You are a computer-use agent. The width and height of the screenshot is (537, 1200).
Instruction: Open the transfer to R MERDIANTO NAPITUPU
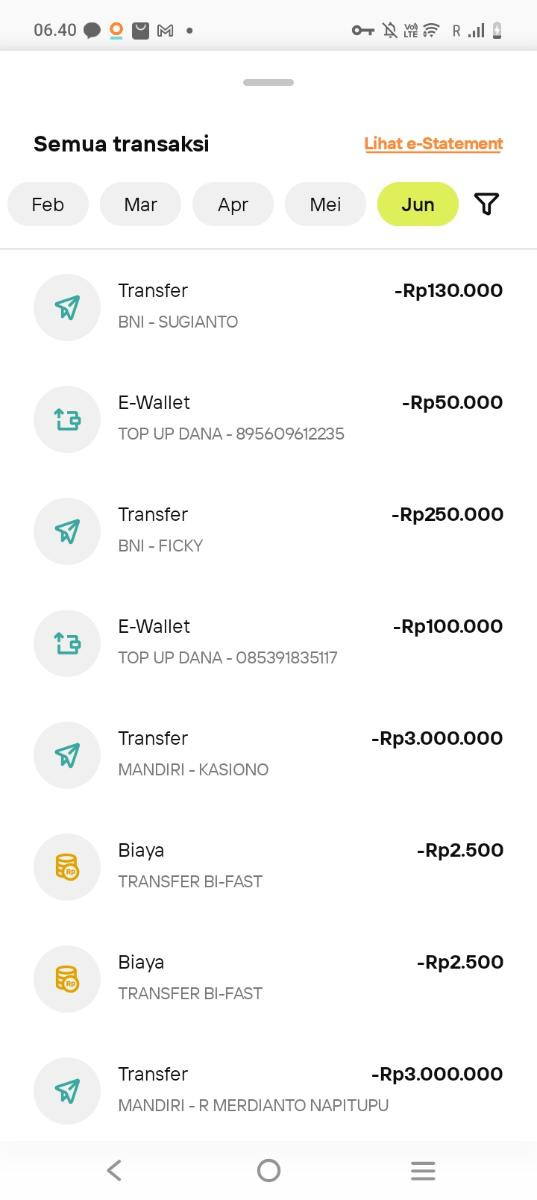coord(268,1089)
